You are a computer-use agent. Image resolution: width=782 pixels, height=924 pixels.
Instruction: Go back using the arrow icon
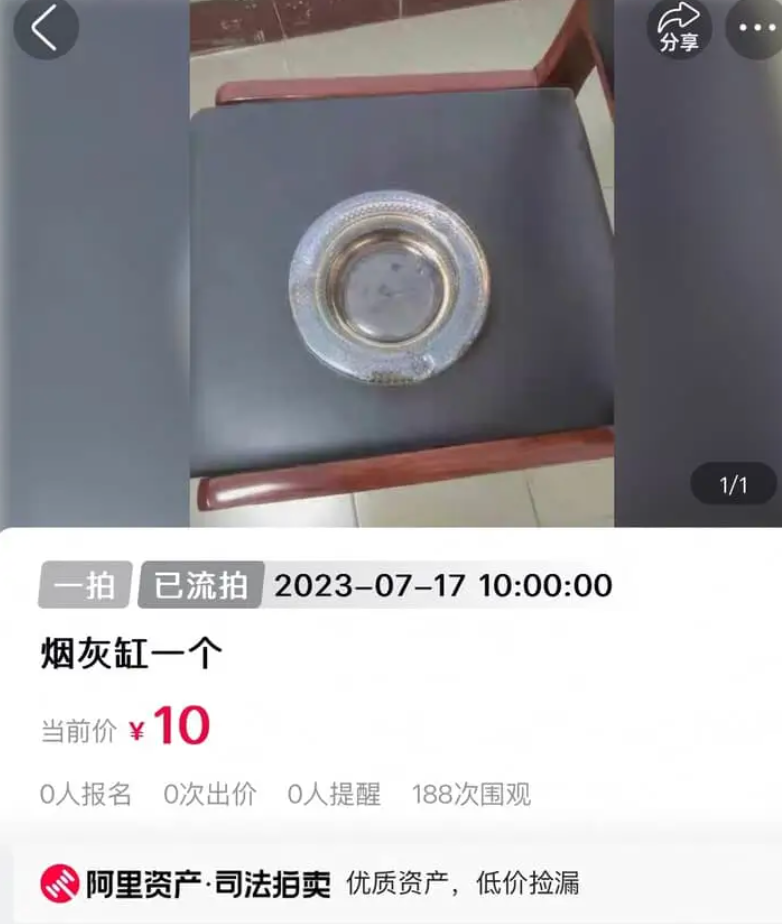(45, 29)
